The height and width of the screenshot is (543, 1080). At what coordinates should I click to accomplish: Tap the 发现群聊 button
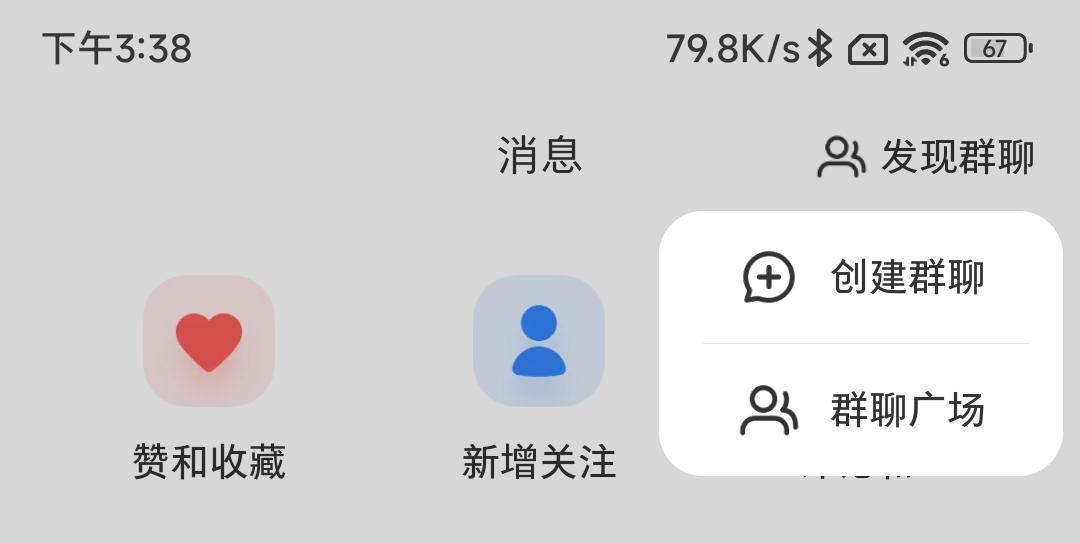point(926,157)
